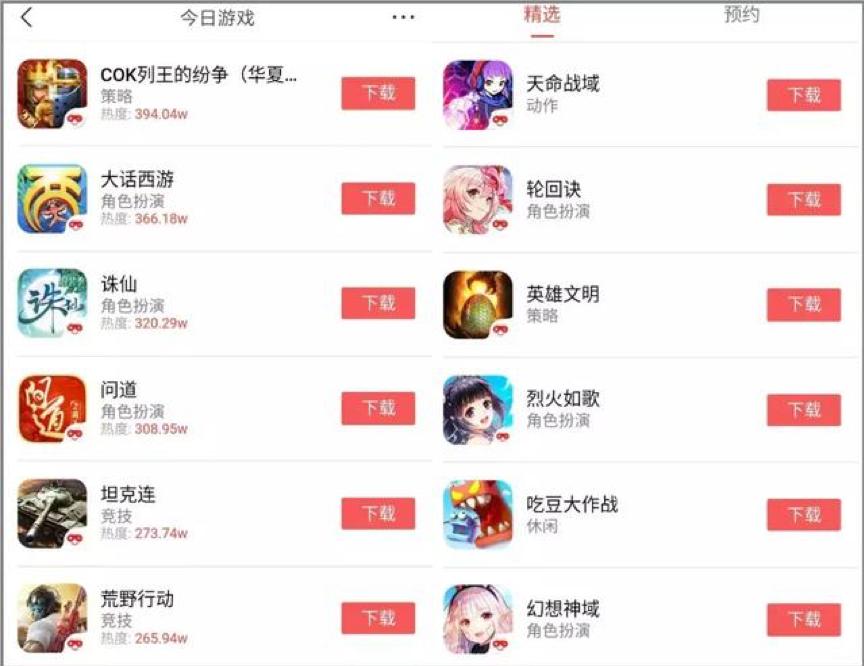Download 荒野行动
This screenshot has height=666, width=864.
[x=378, y=618]
